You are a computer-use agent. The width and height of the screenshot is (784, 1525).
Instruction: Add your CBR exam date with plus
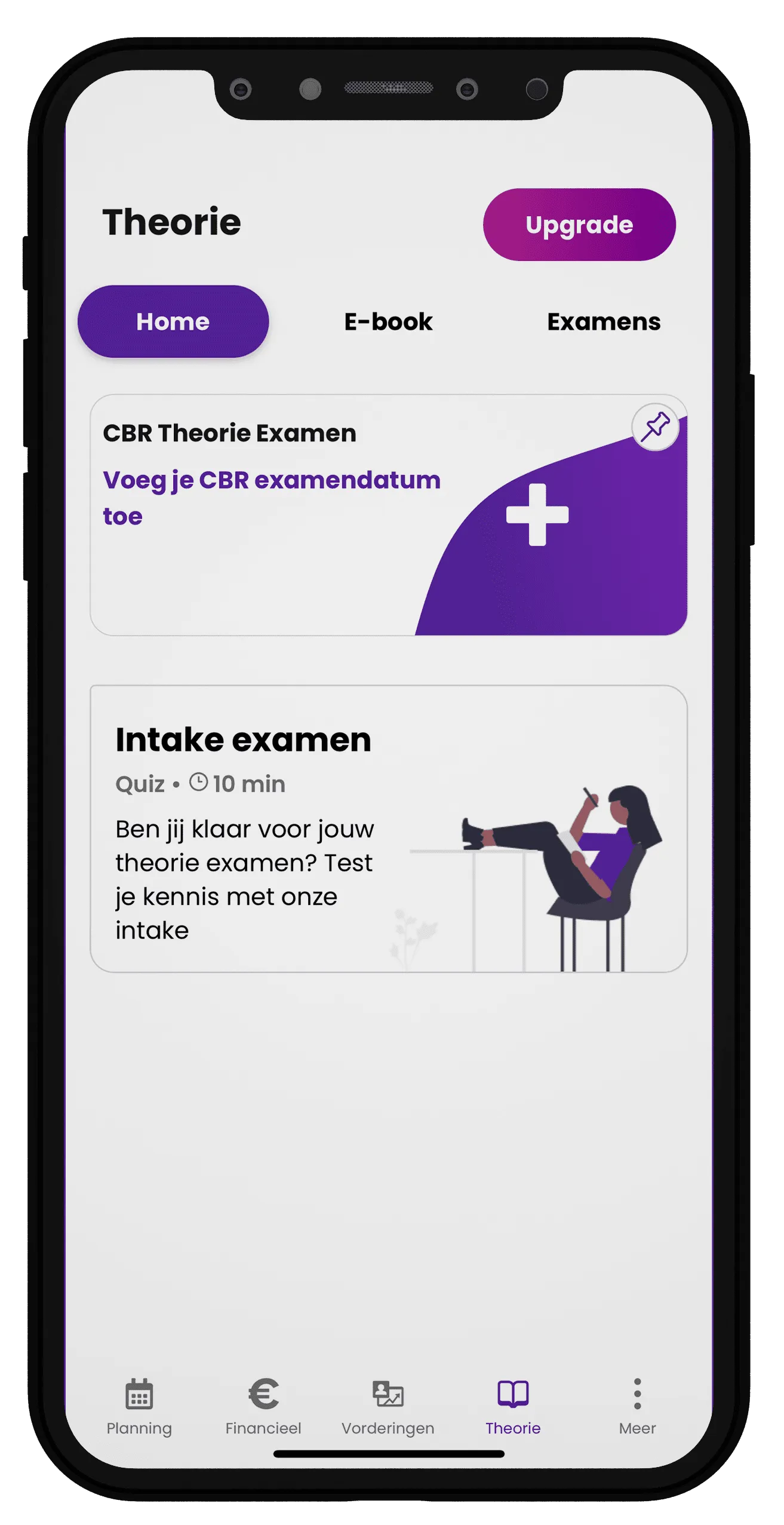(x=537, y=515)
